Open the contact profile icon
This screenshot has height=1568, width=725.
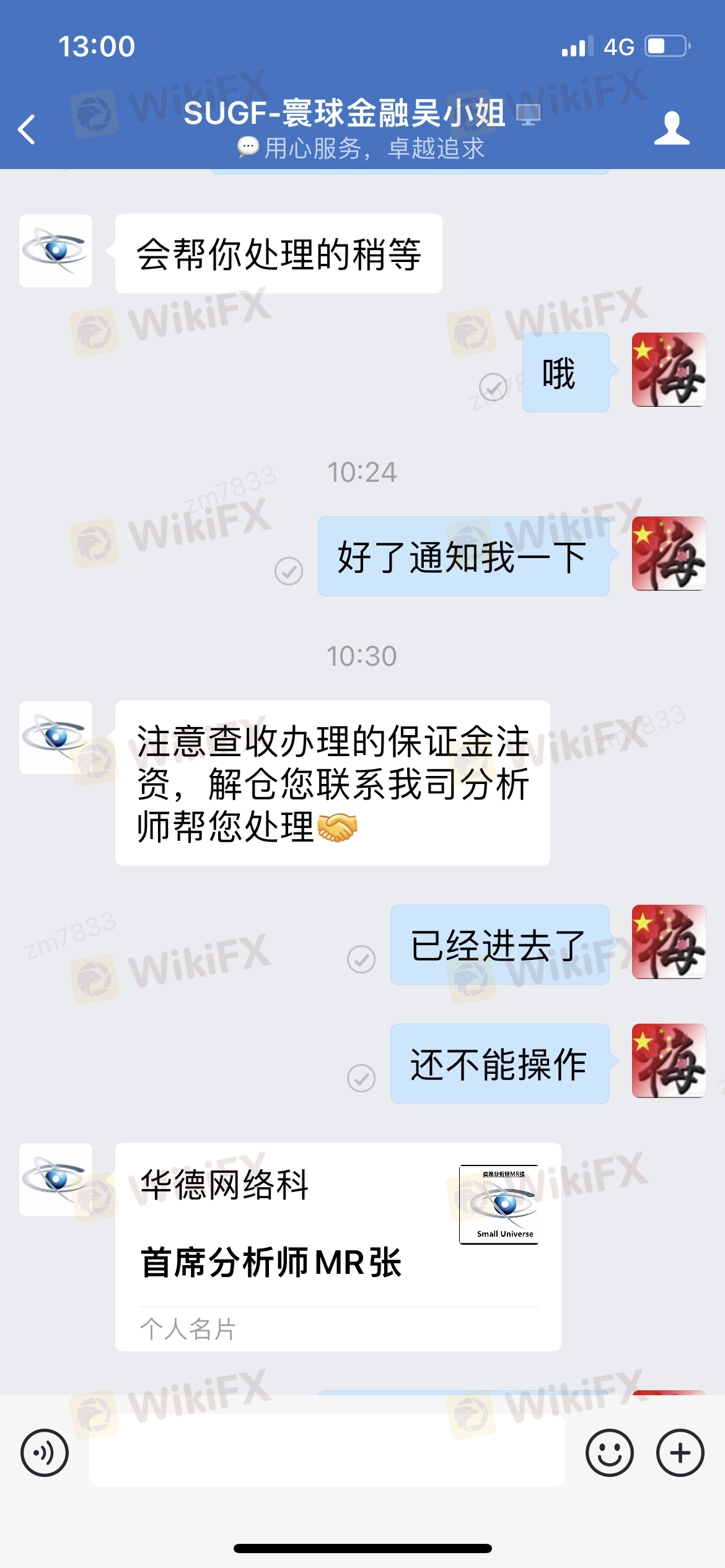[672, 128]
